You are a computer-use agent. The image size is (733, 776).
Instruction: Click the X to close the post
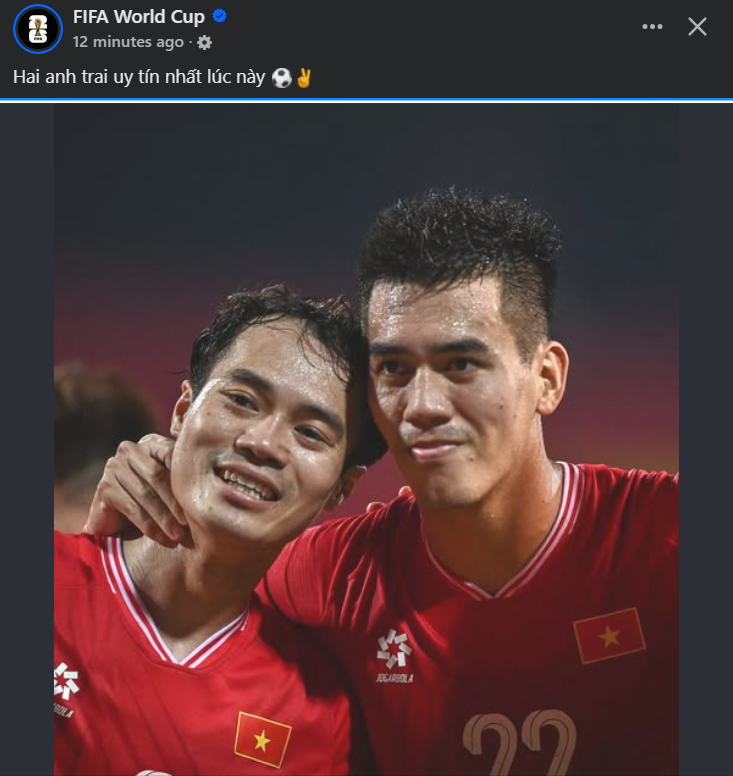(697, 27)
